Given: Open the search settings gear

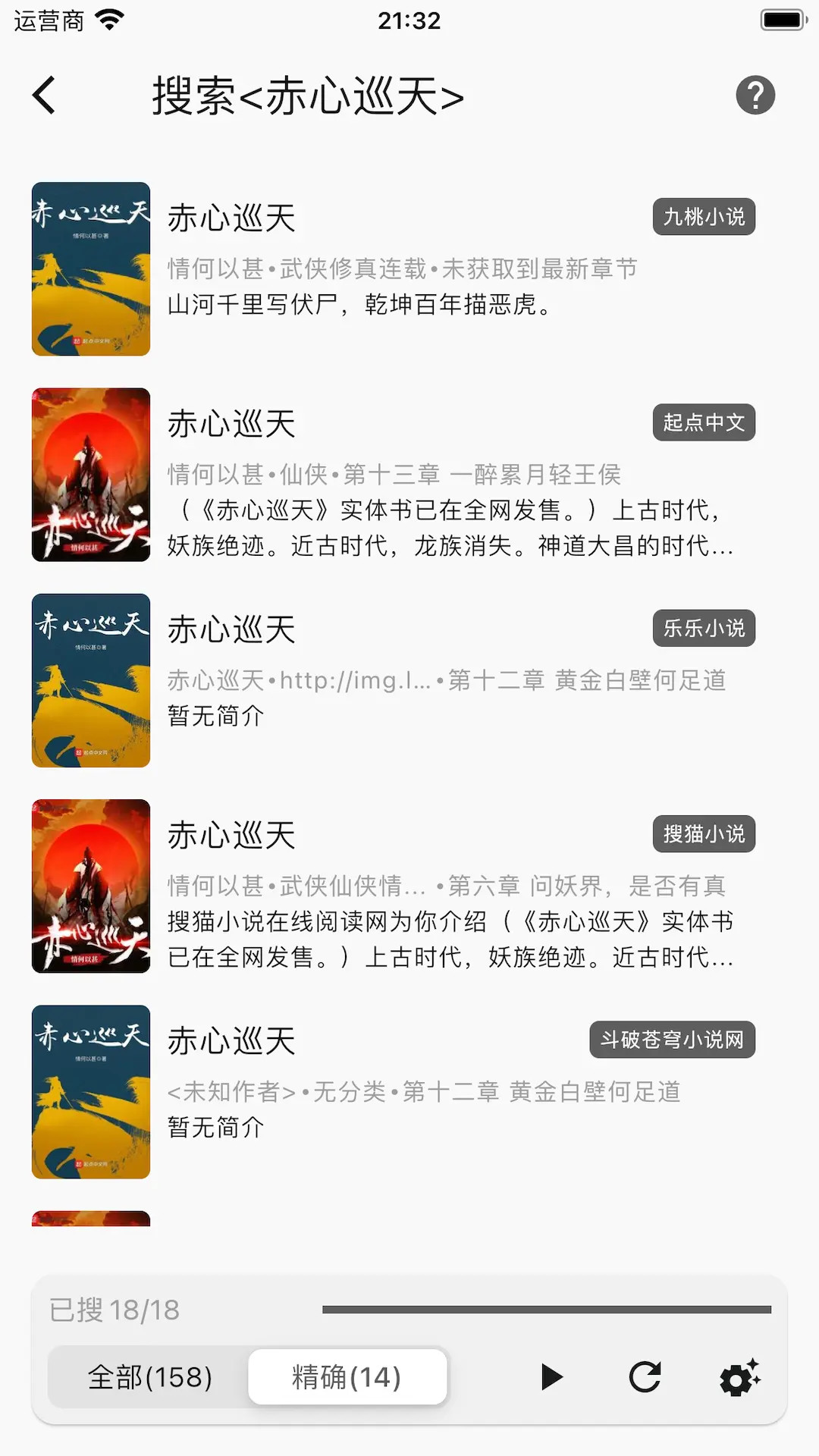Looking at the screenshot, I should tap(740, 1376).
